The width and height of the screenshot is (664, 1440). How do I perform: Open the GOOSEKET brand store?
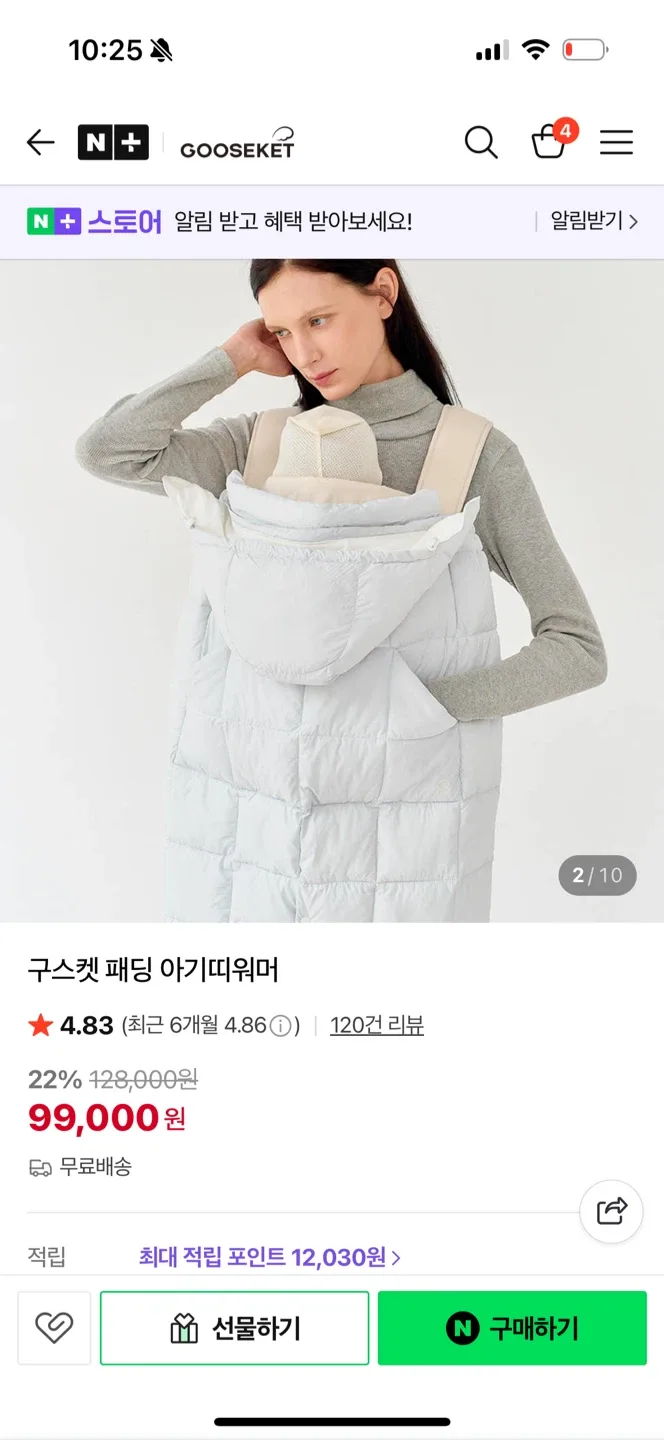click(237, 145)
